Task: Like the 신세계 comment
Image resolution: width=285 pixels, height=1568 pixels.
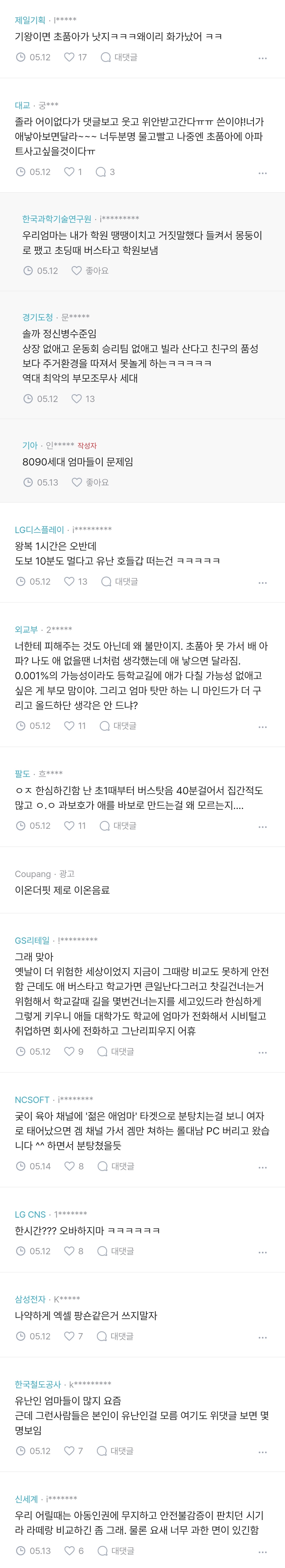Action: coord(74,1551)
